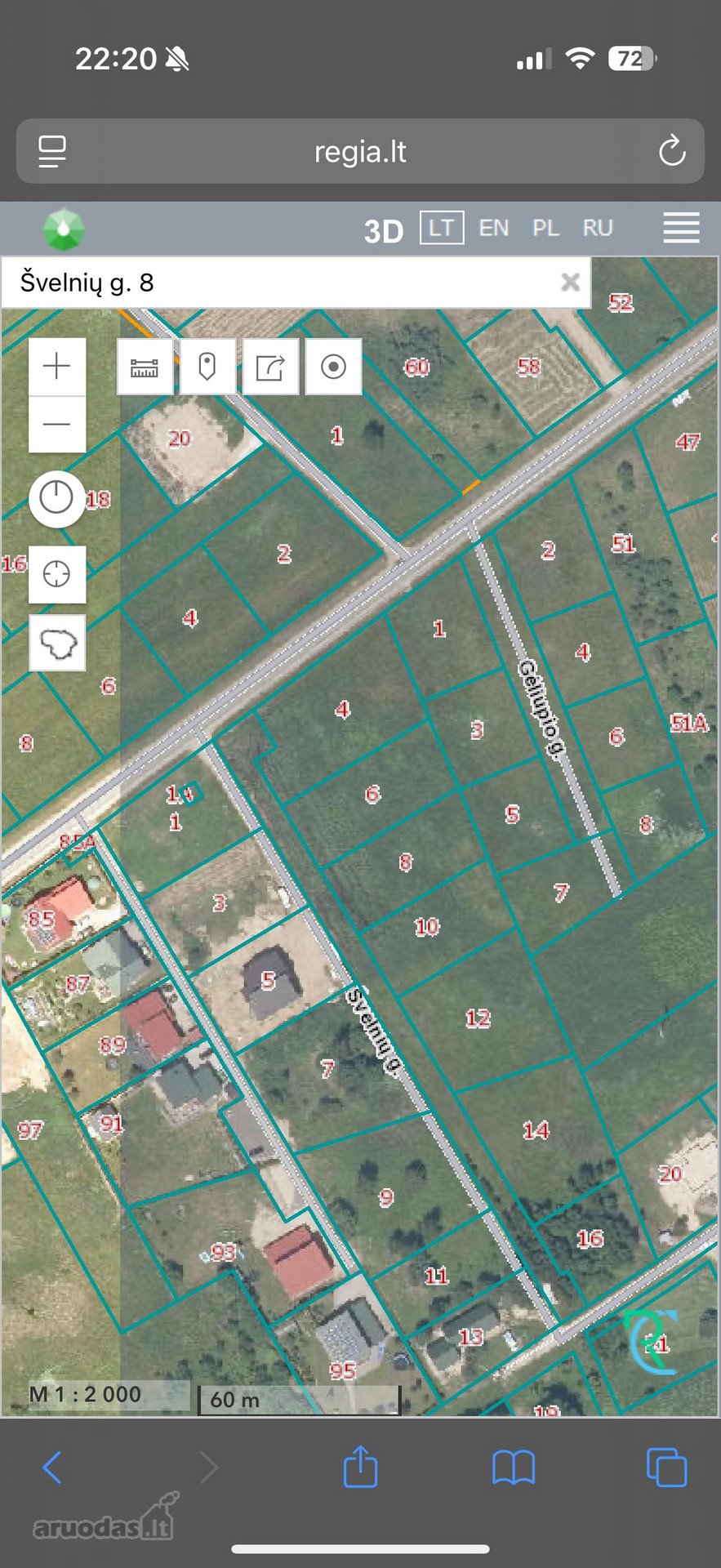This screenshot has width=721, height=1568.
Task: Open the hamburger menu
Action: coord(681,228)
